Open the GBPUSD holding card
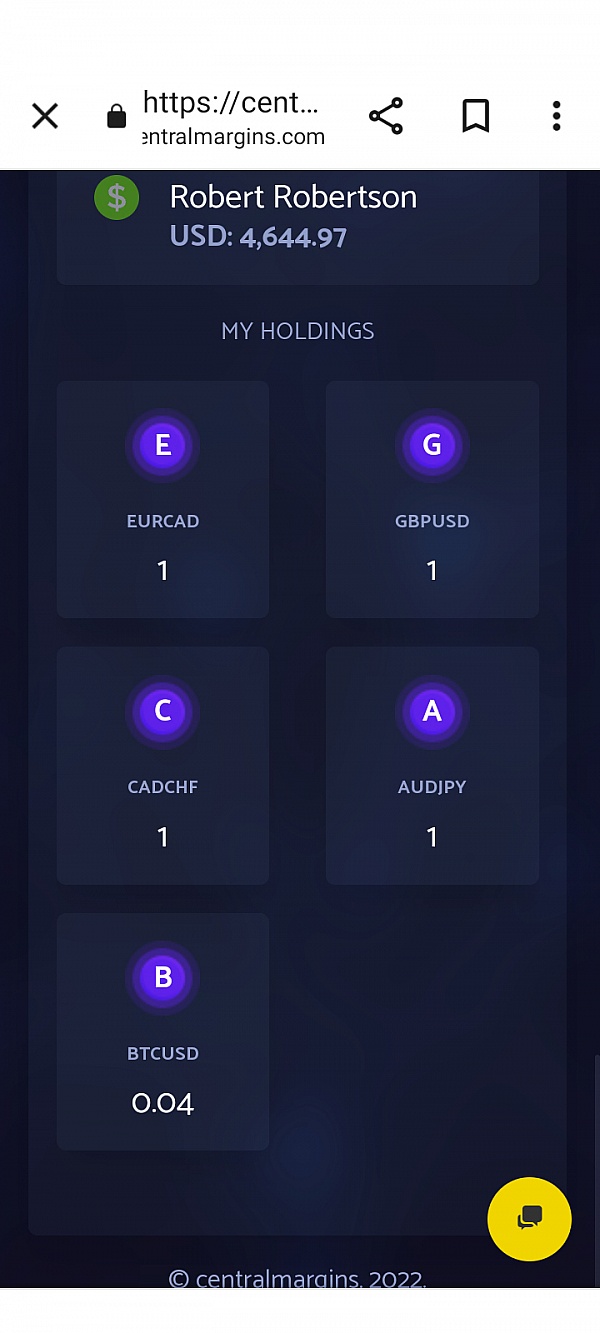 [x=432, y=499]
